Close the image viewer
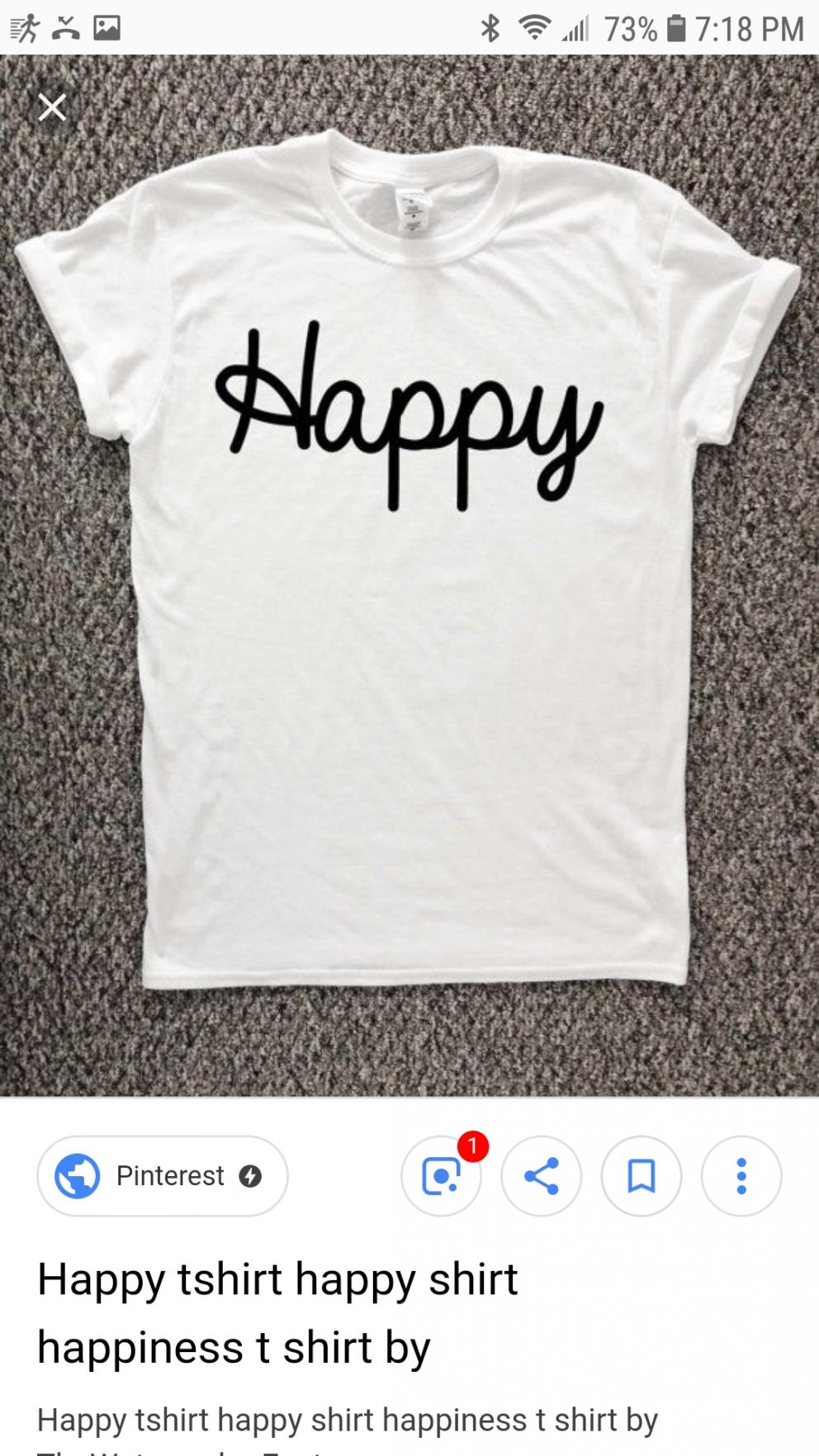Viewport: 819px width, 1456px height. click(52, 108)
